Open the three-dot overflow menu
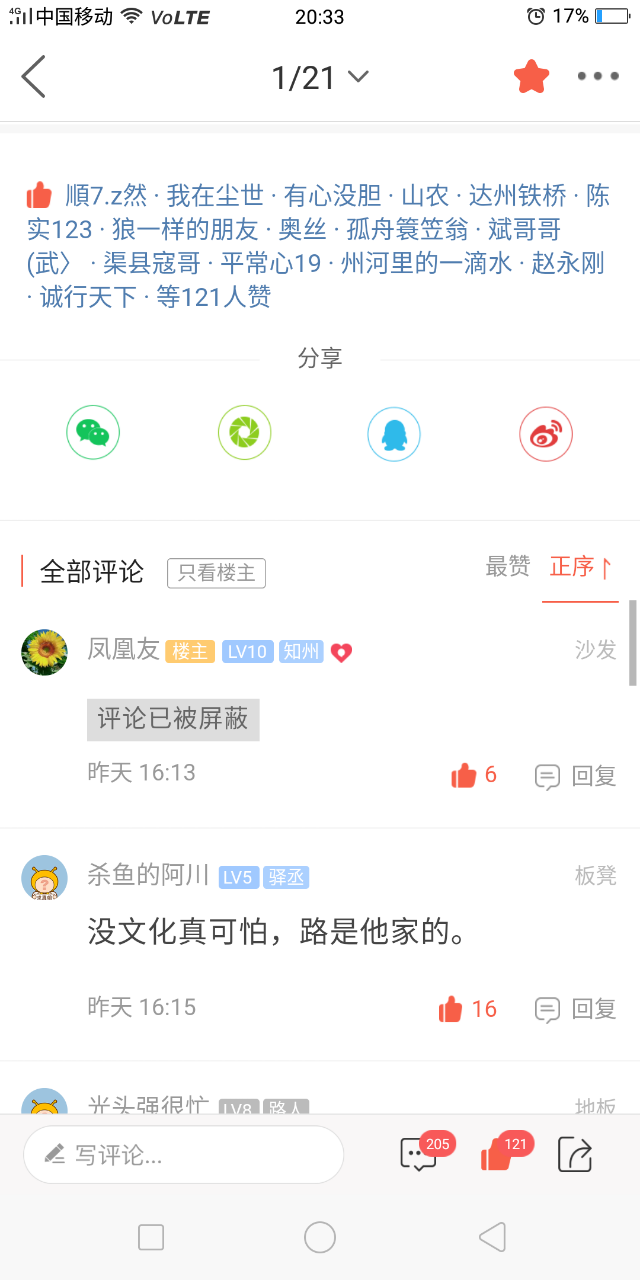 point(598,77)
